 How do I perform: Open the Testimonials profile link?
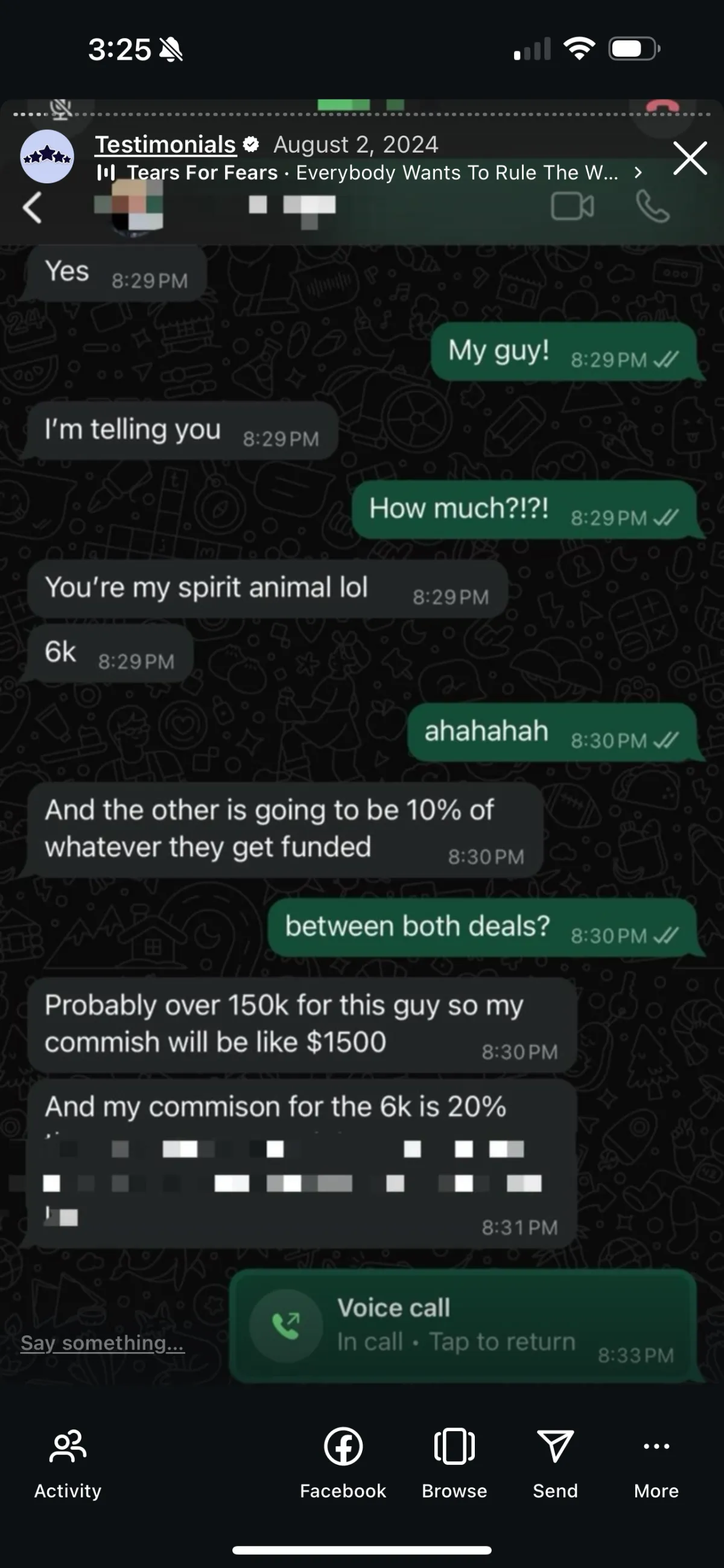coord(165,145)
